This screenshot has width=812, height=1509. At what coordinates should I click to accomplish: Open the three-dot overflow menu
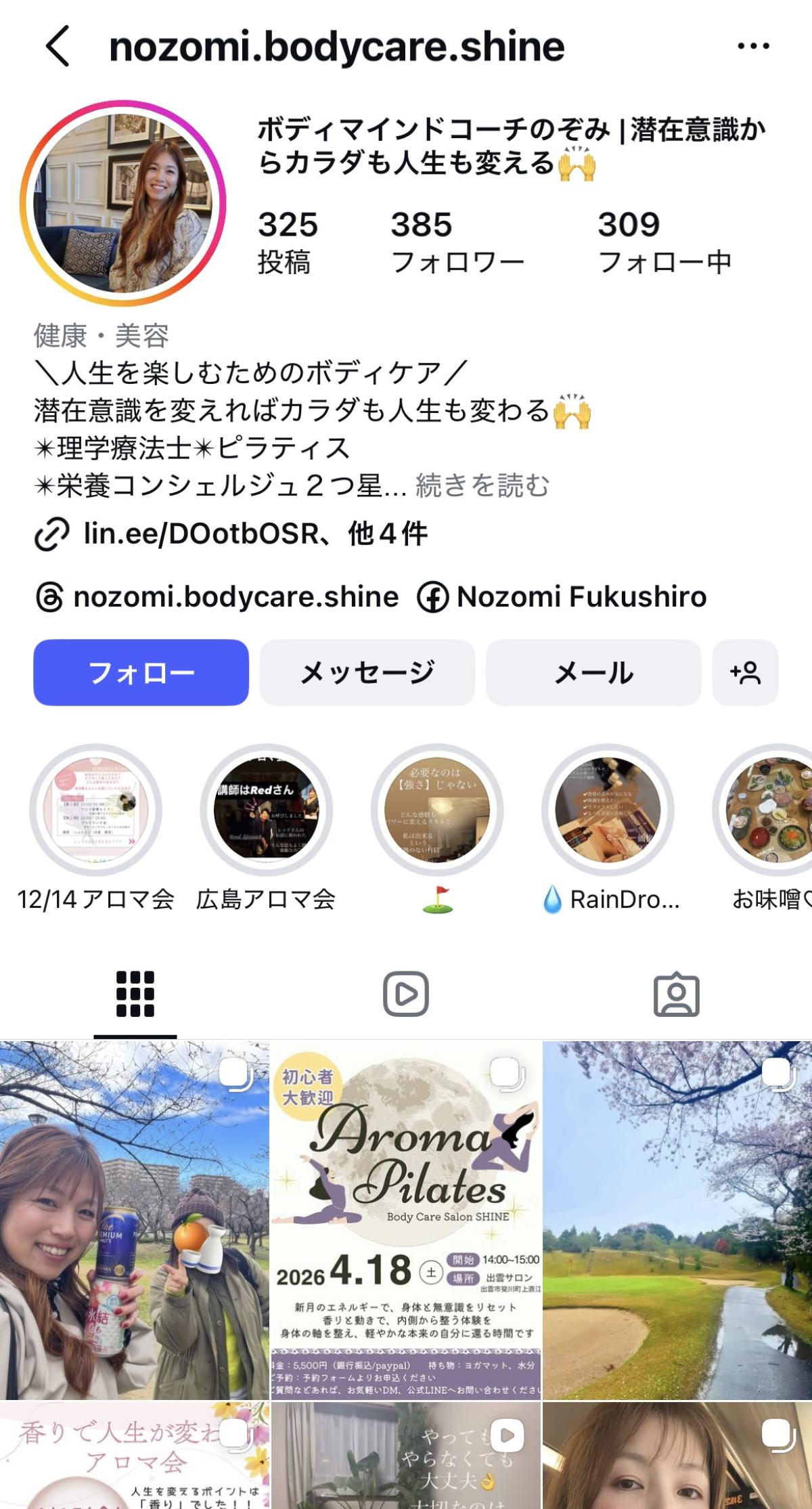pyautogui.click(x=752, y=46)
